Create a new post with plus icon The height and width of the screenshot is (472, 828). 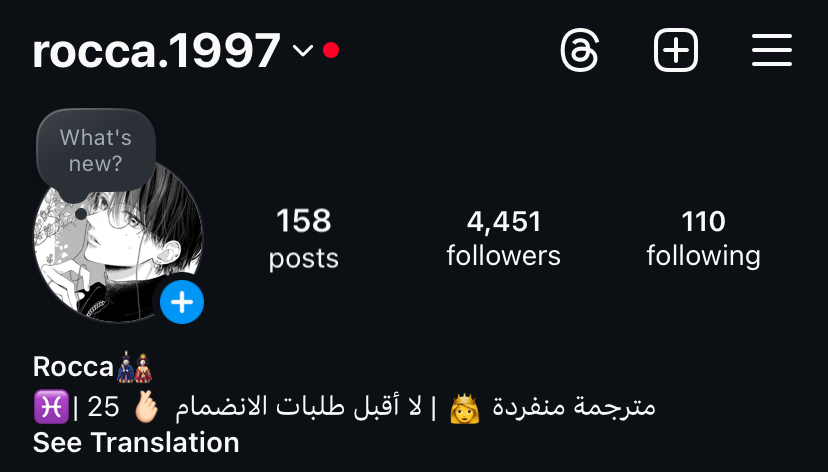pos(676,50)
